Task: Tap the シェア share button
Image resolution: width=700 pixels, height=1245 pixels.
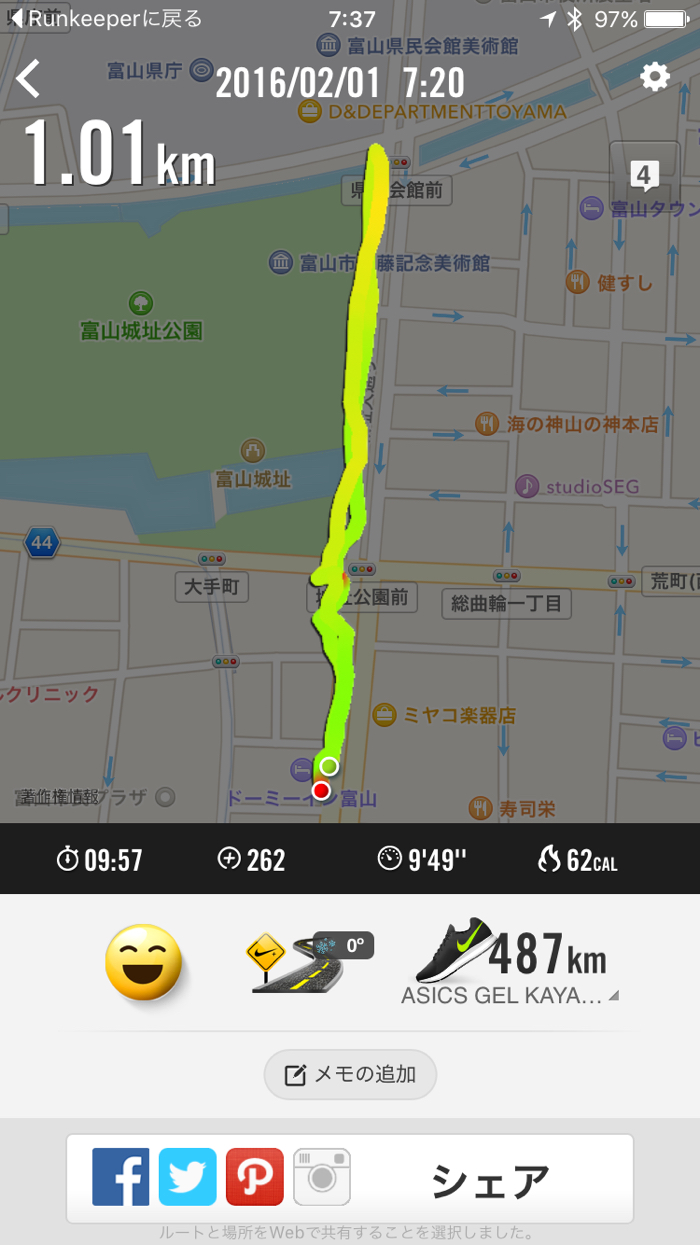Action: click(x=490, y=1180)
